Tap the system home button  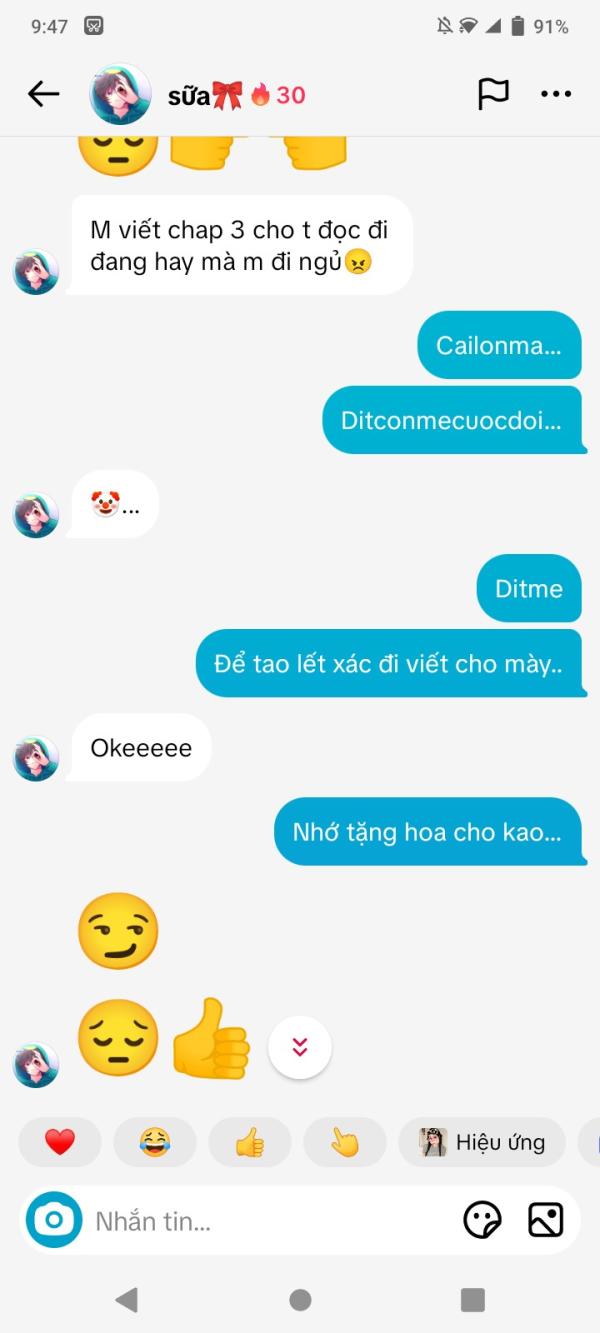(299, 1300)
